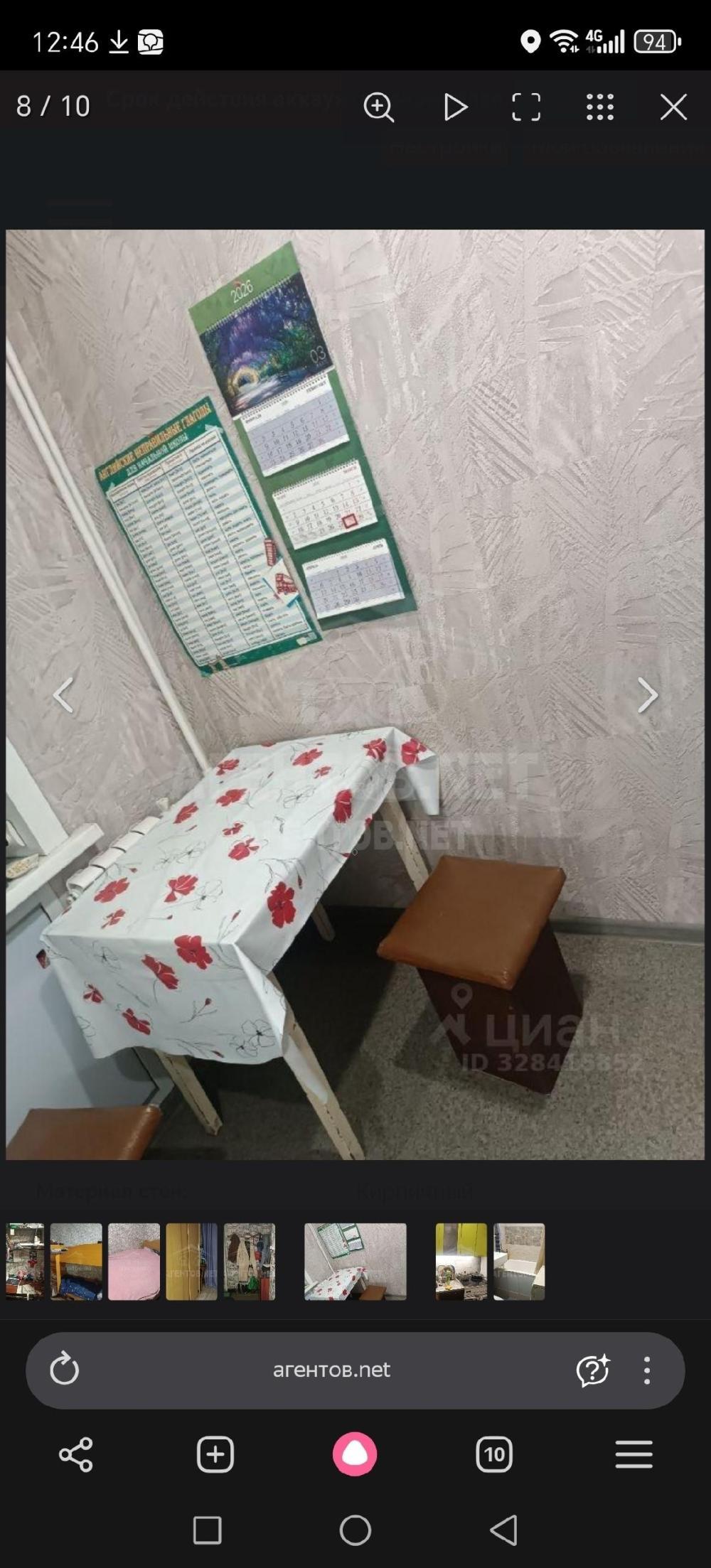This screenshot has height=1568, width=711.
Task: Open the list of 10 tabs
Action: 493,1454
